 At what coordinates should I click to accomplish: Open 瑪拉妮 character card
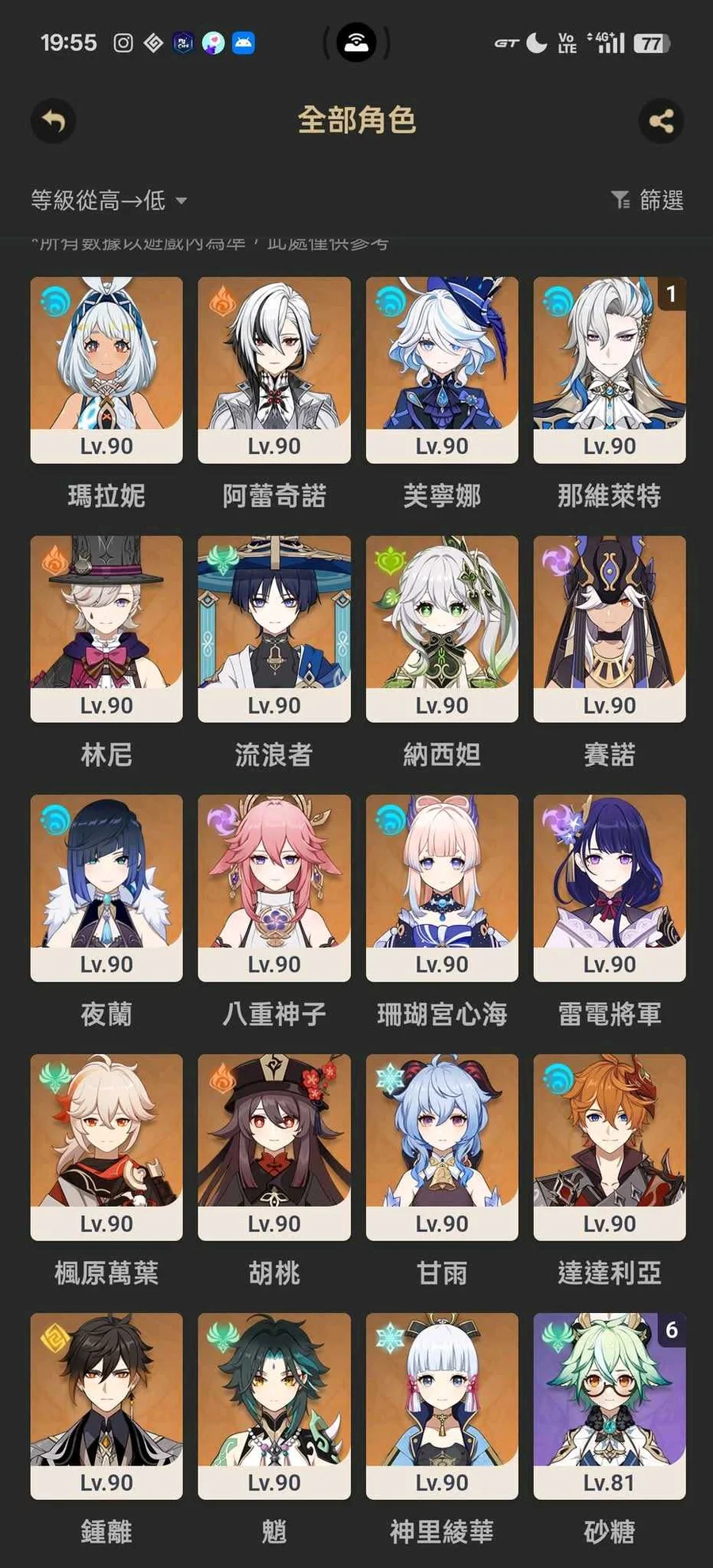(x=106, y=370)
